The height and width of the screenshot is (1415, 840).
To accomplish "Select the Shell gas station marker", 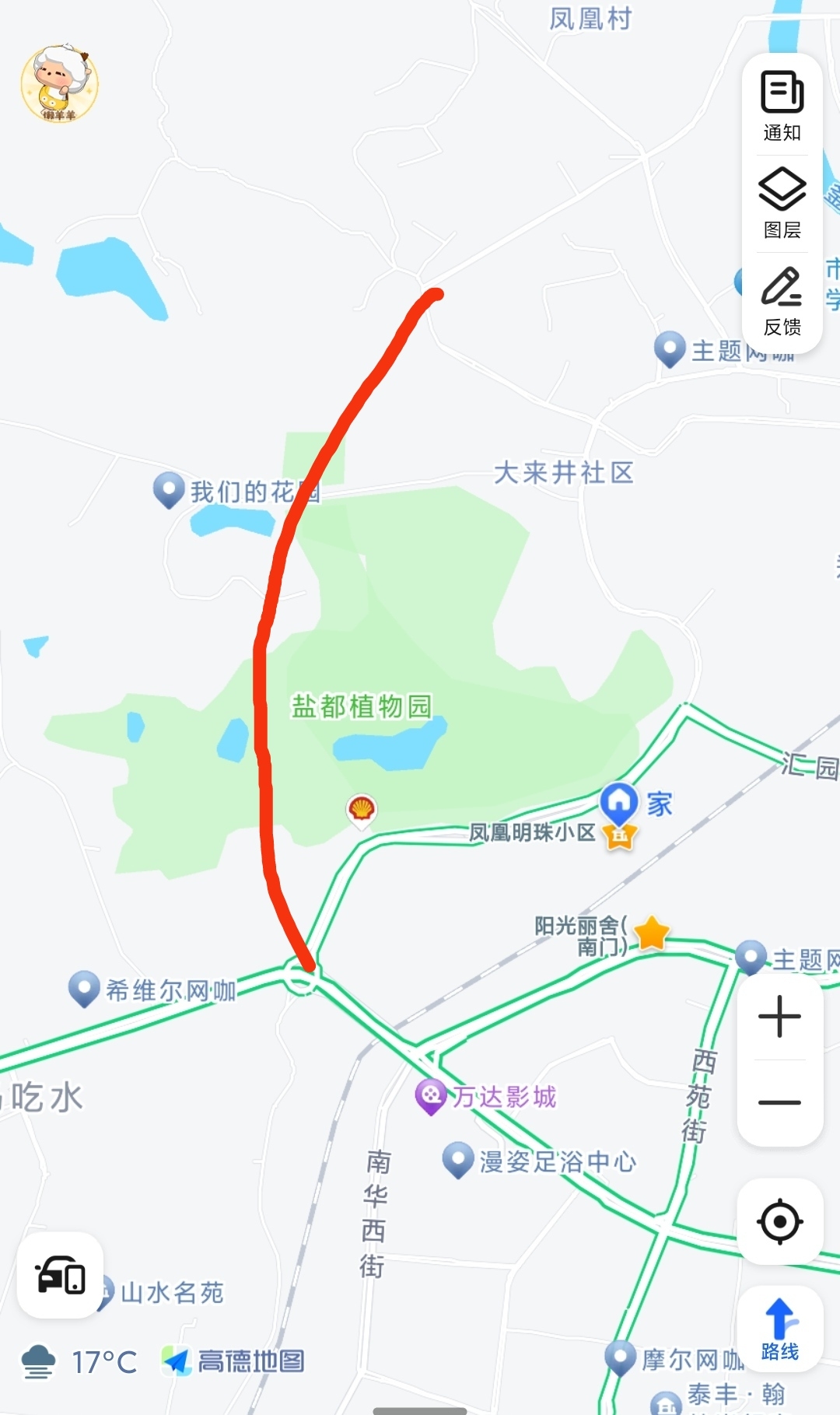I will (x=362, y=810).
